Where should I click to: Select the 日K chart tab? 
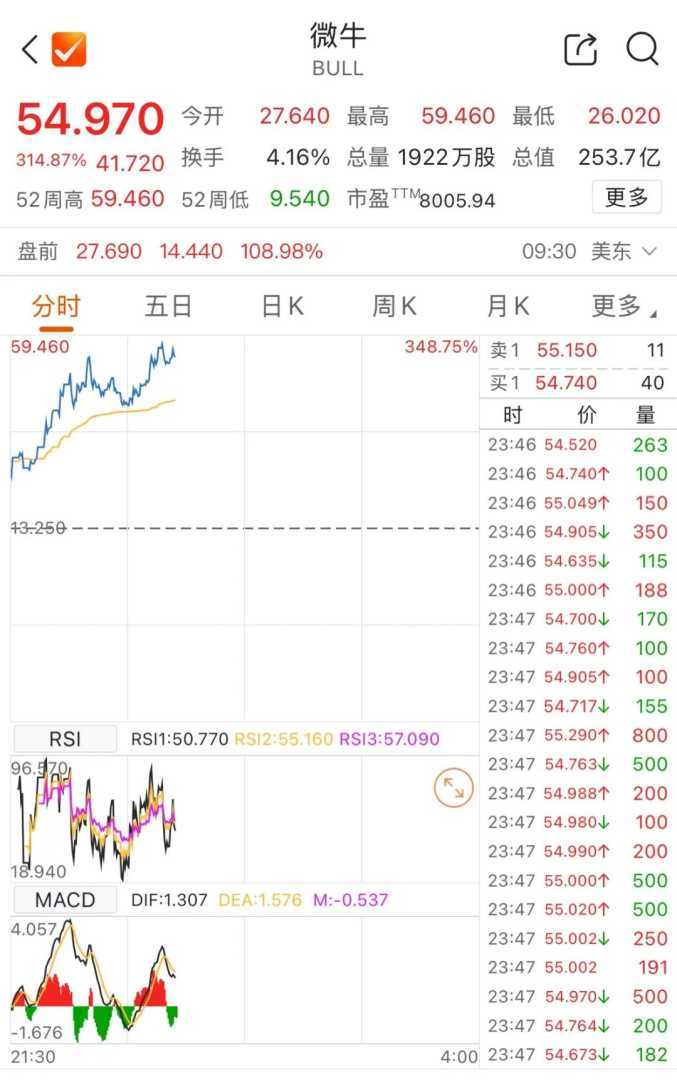click(x=282, y=306)
